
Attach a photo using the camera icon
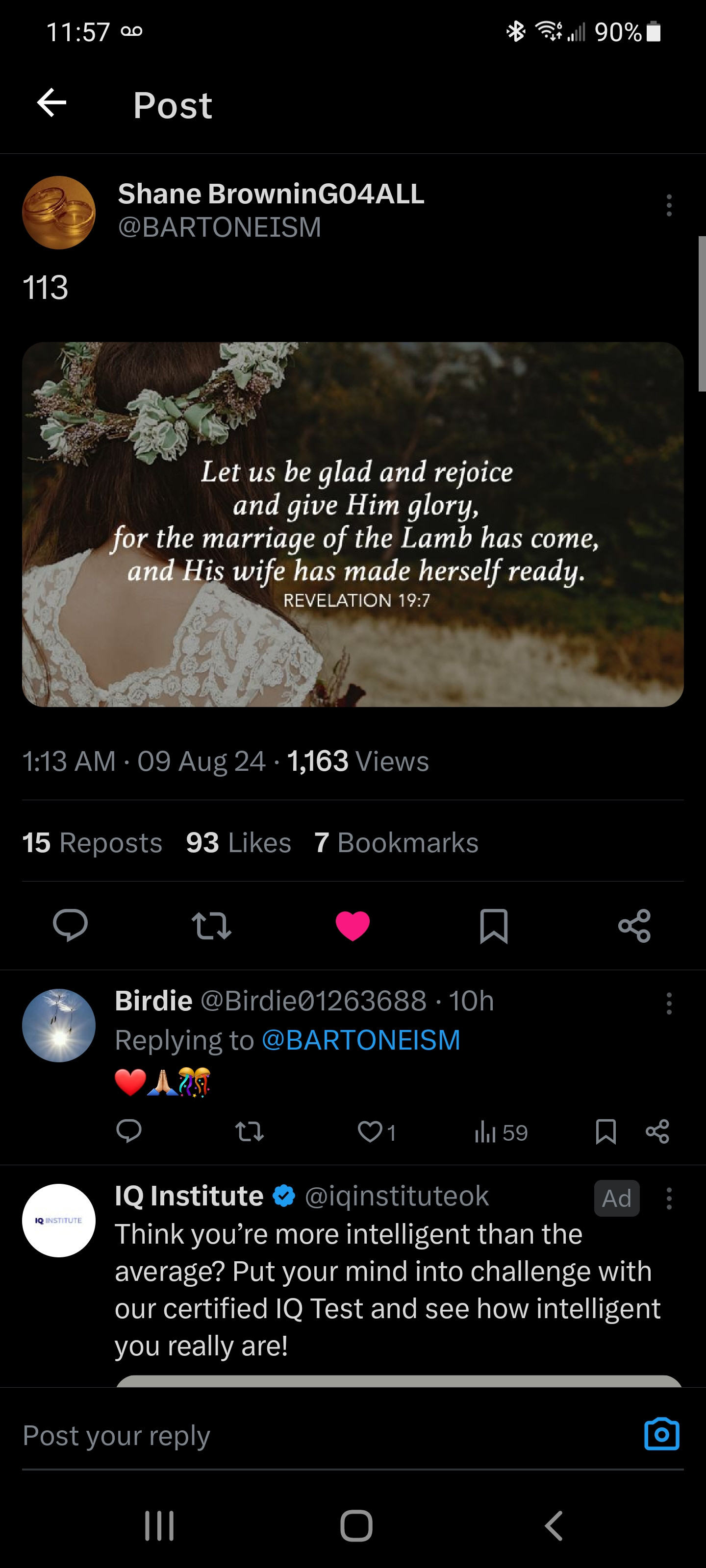(661, 1434)
